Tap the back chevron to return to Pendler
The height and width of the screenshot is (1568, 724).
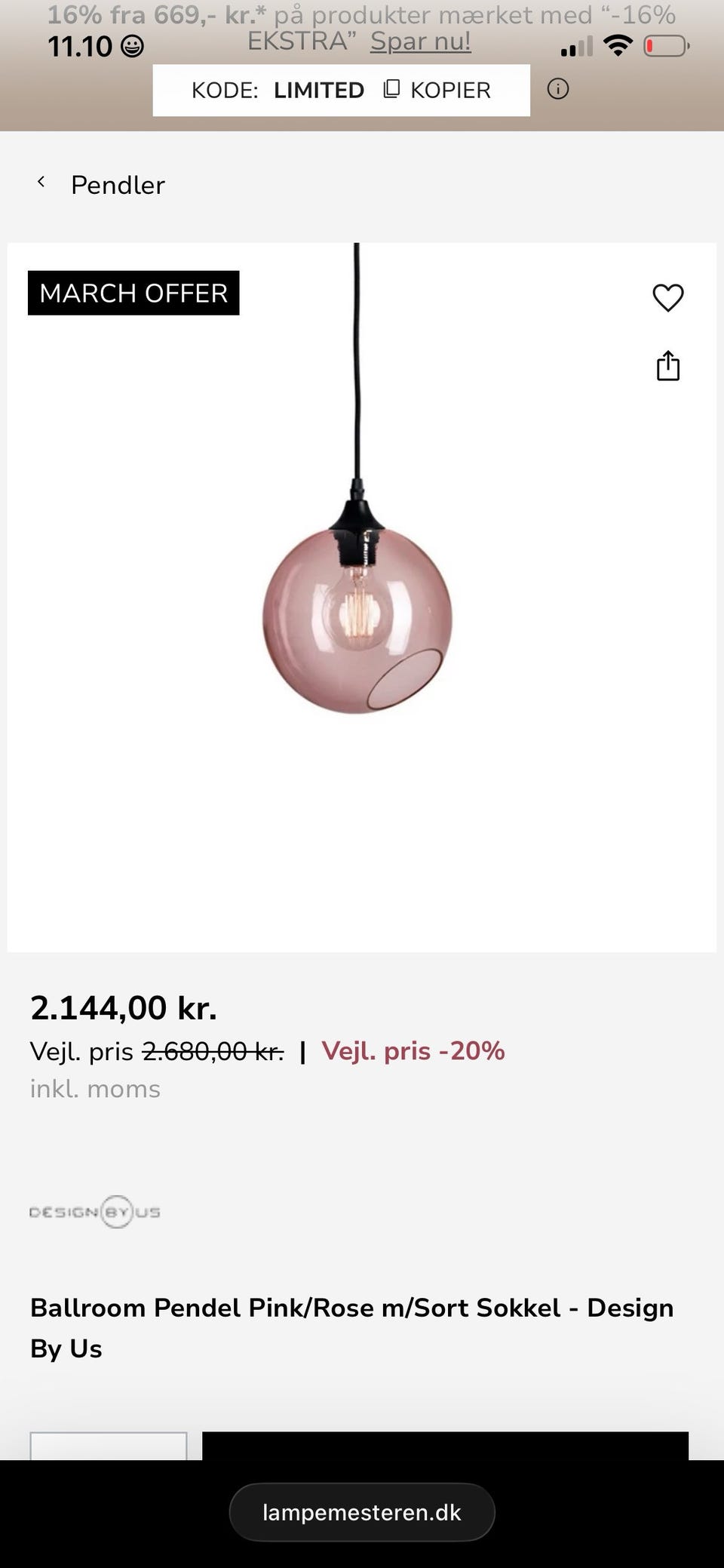click(42, 183)
